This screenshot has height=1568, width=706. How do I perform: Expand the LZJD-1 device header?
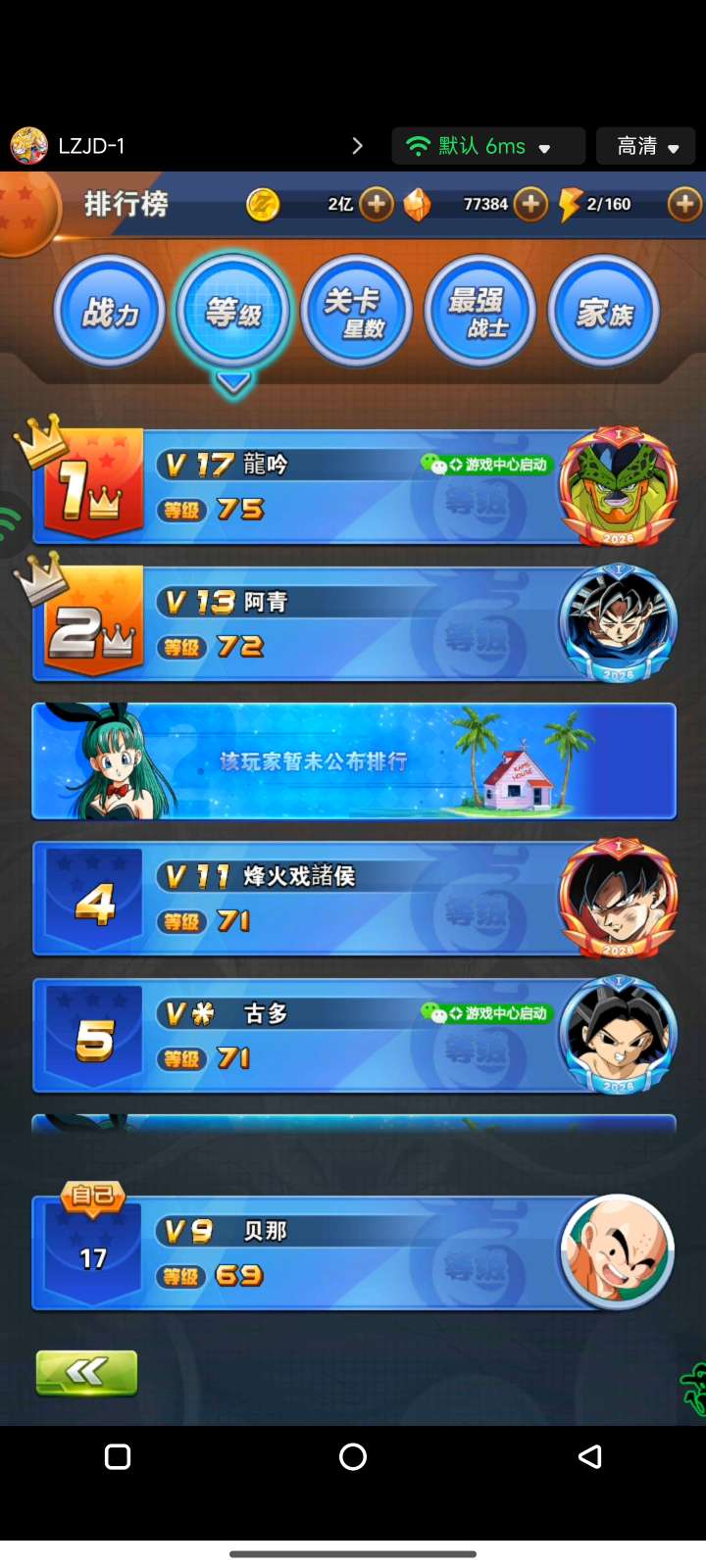point(357,146)
